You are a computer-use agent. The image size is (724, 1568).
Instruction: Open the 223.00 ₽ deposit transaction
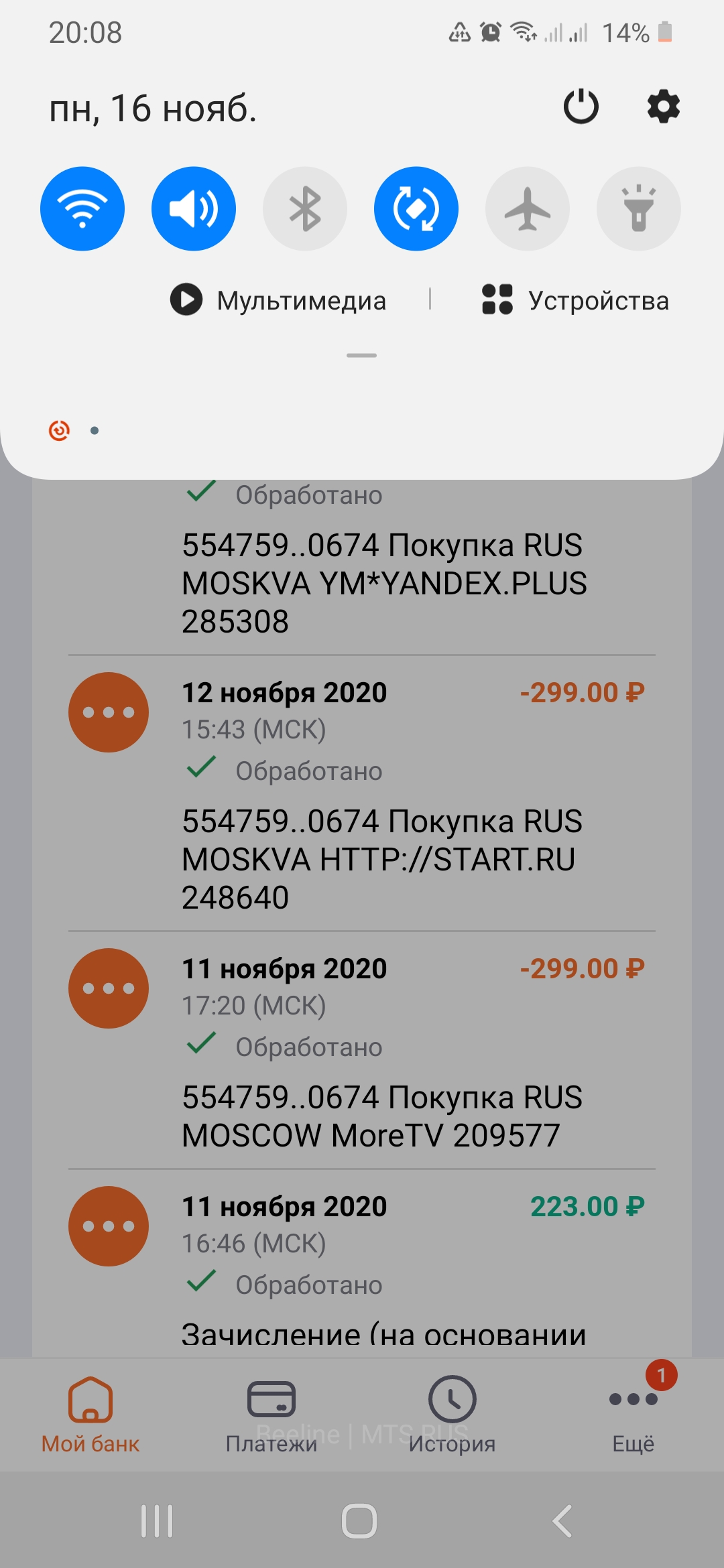[x=362, y=1265]
